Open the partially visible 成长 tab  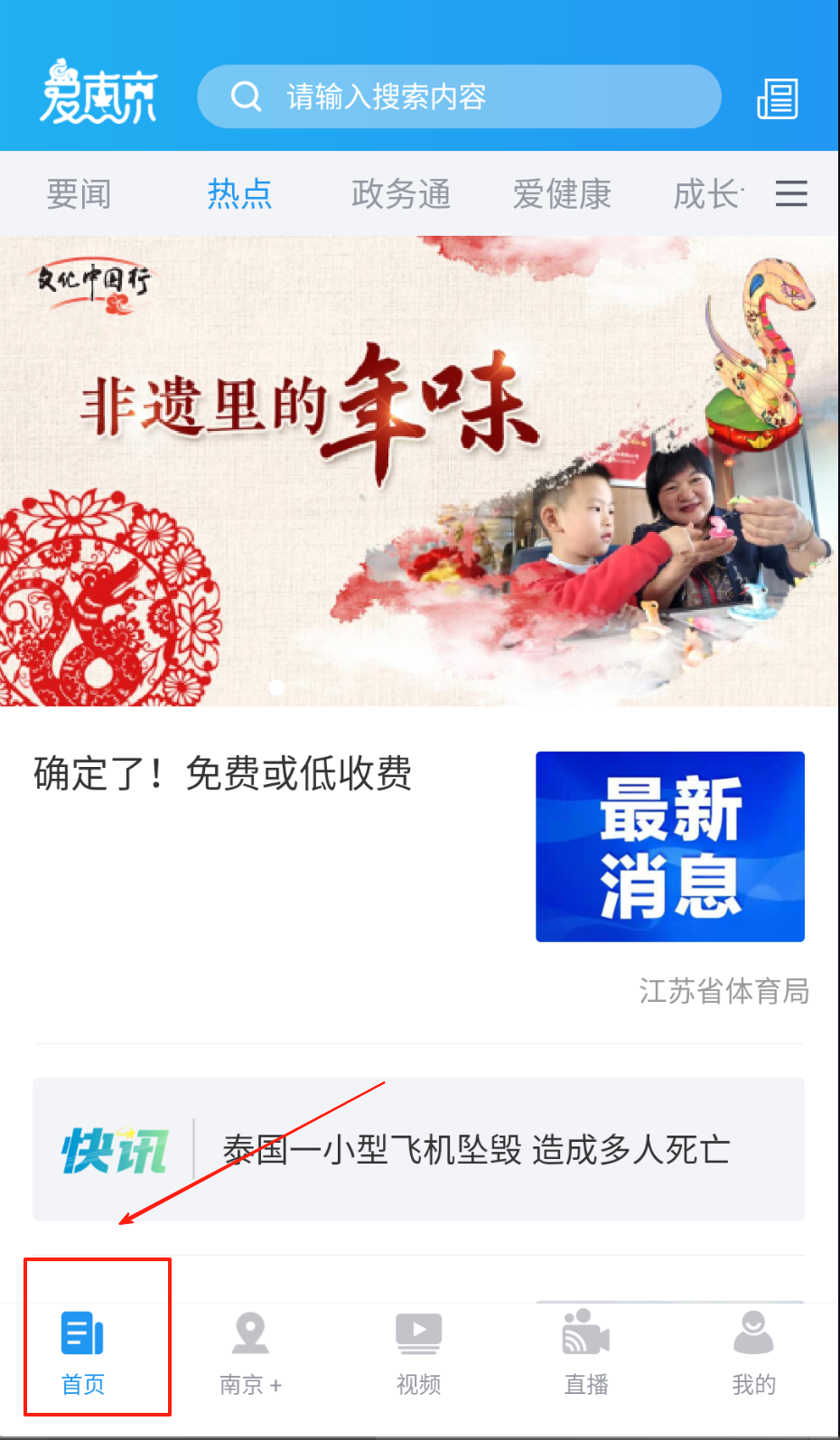point(707,194)
